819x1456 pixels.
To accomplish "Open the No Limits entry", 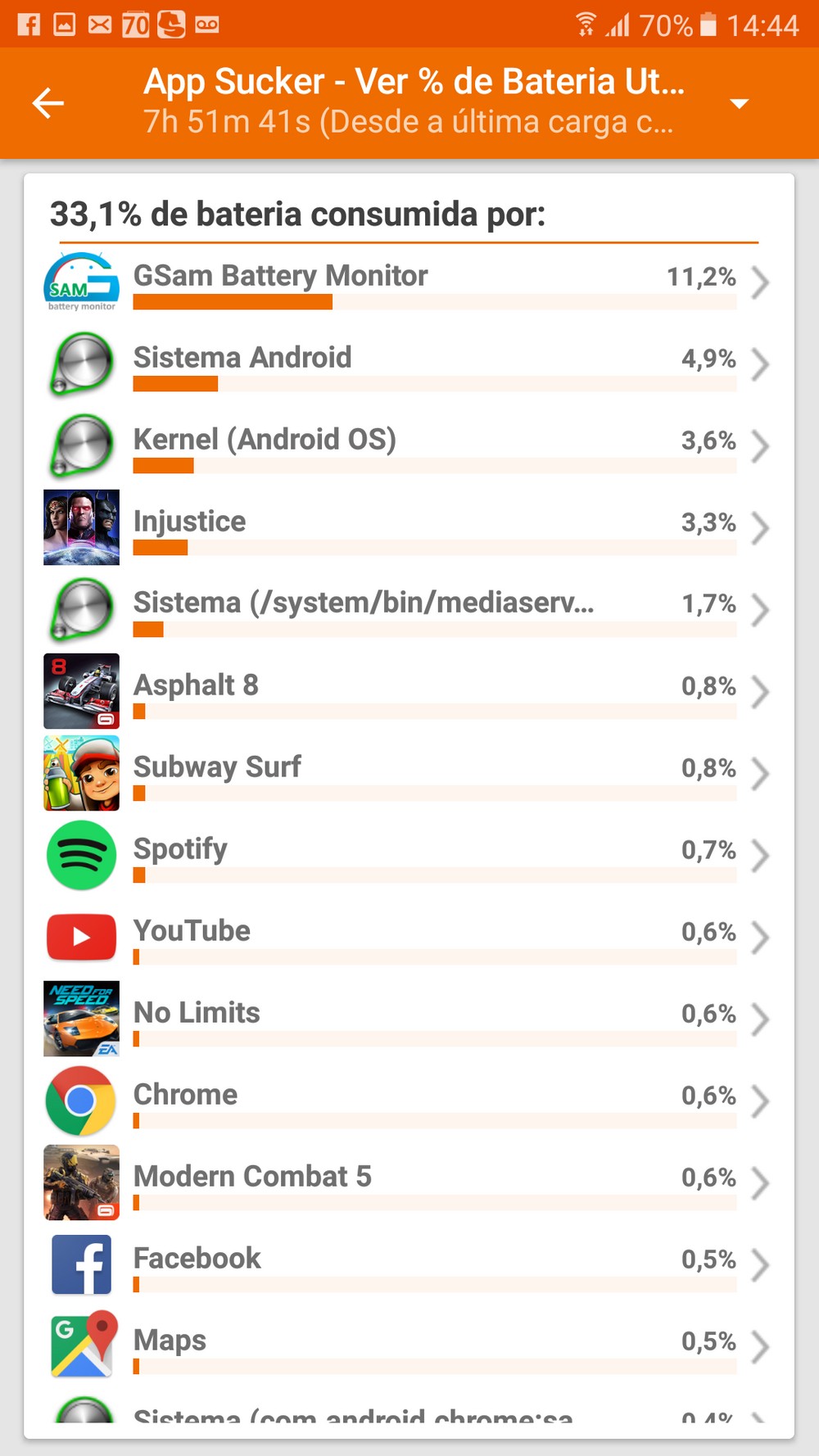I will coord(409,1019).
